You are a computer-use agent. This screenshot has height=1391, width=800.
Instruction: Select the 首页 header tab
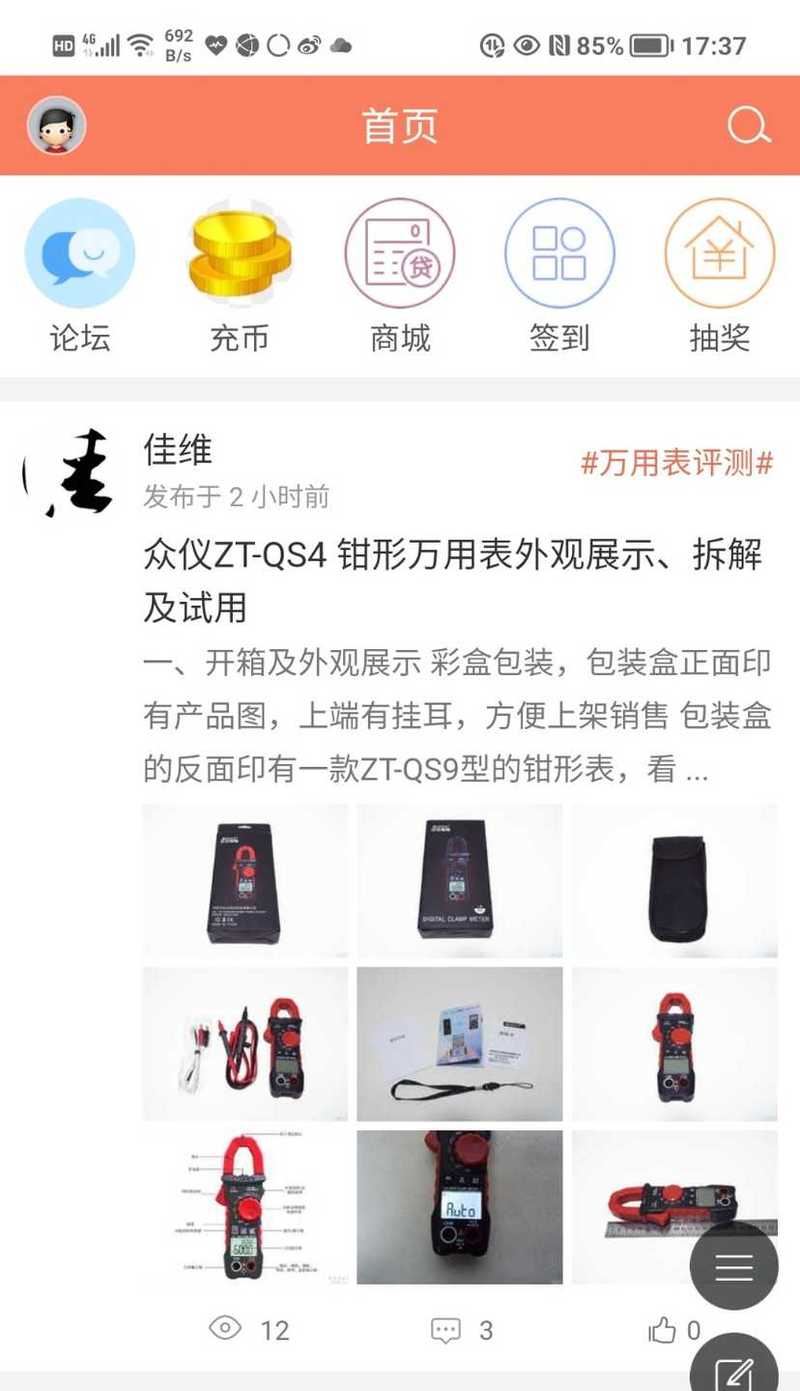(400, 125)
